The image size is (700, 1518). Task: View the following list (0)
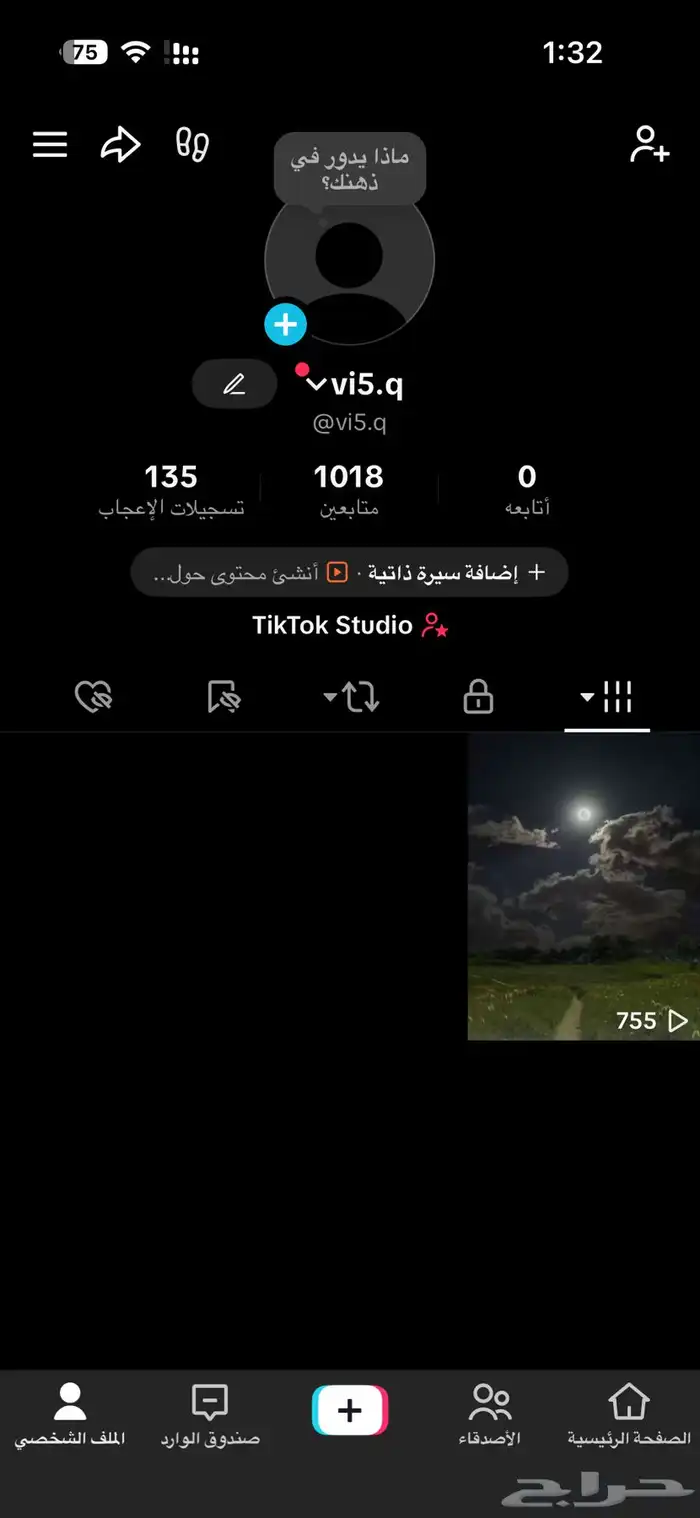point(527,489)
